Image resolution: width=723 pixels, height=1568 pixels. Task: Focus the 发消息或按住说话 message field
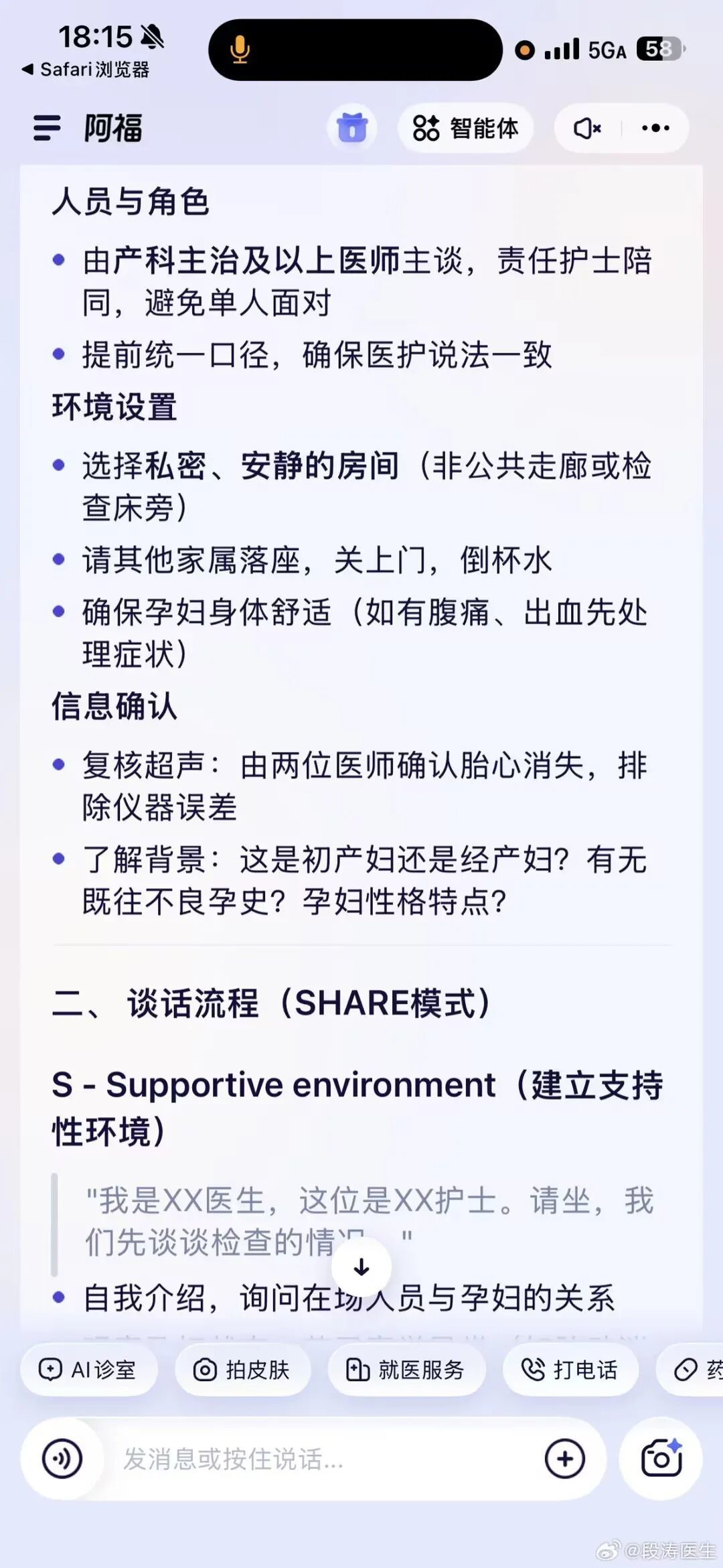pyautogui.click(x=321, y=1458)
